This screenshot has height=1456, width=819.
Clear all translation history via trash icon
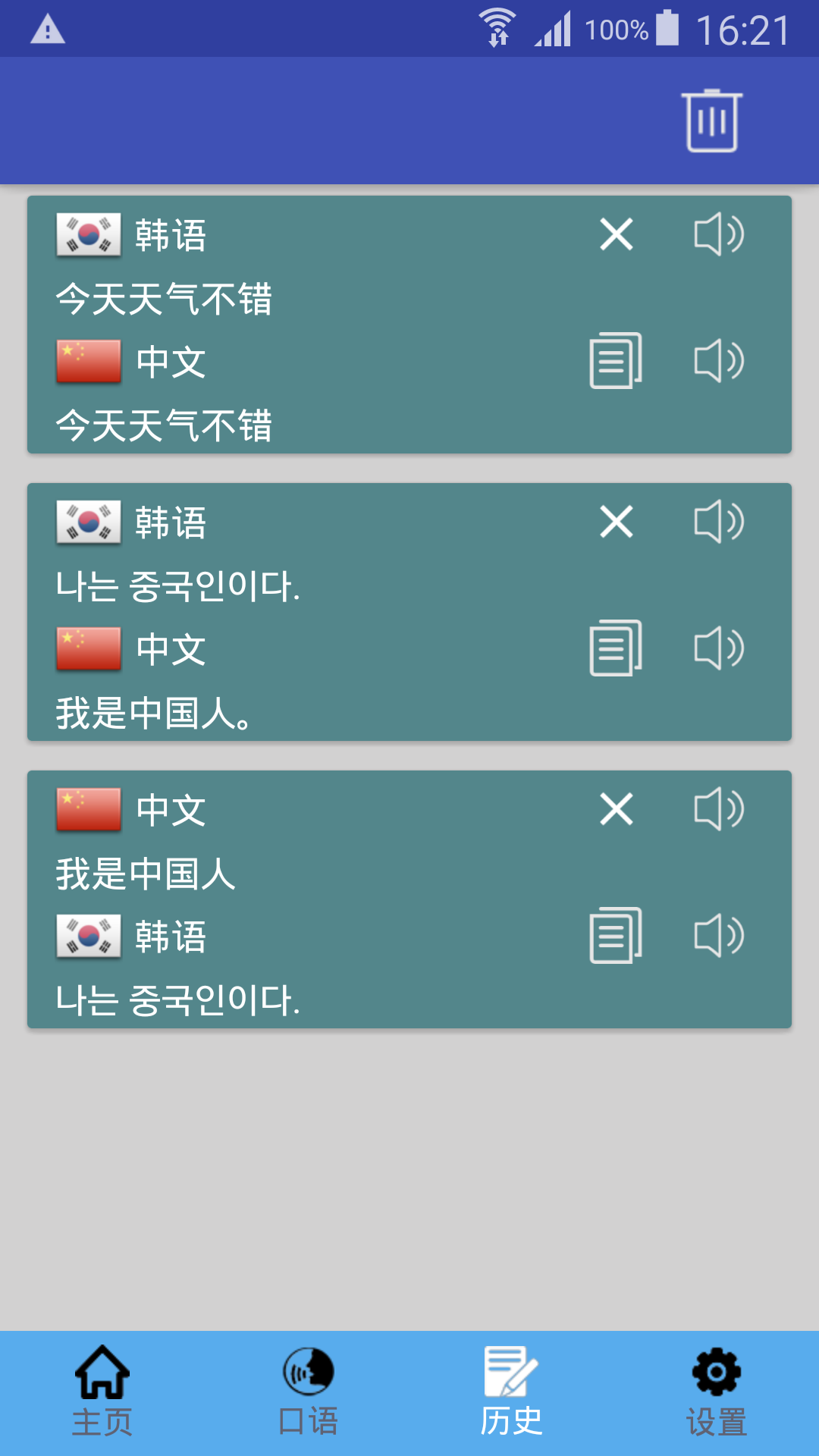point(713,121)
